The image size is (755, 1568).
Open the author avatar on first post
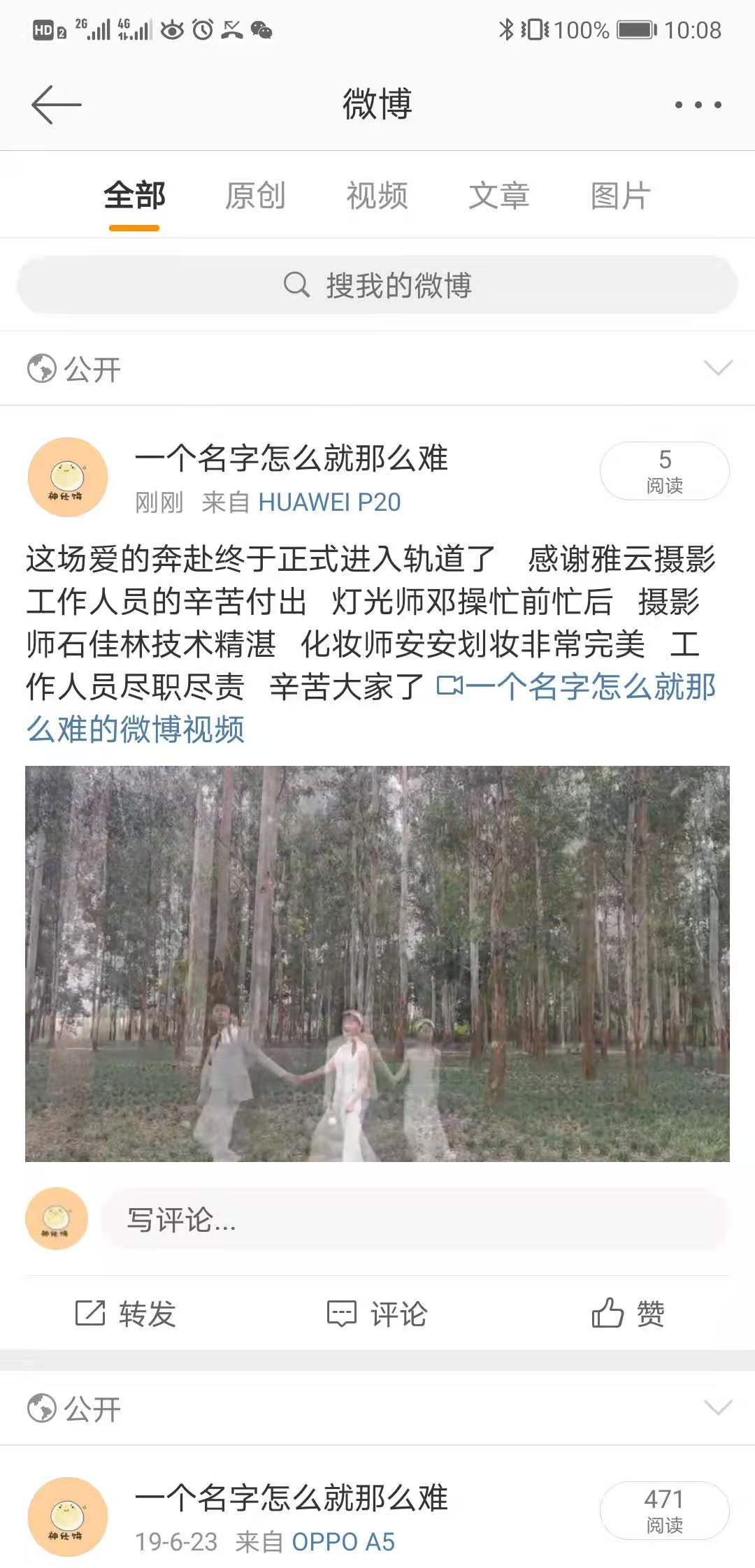(67, 477)
